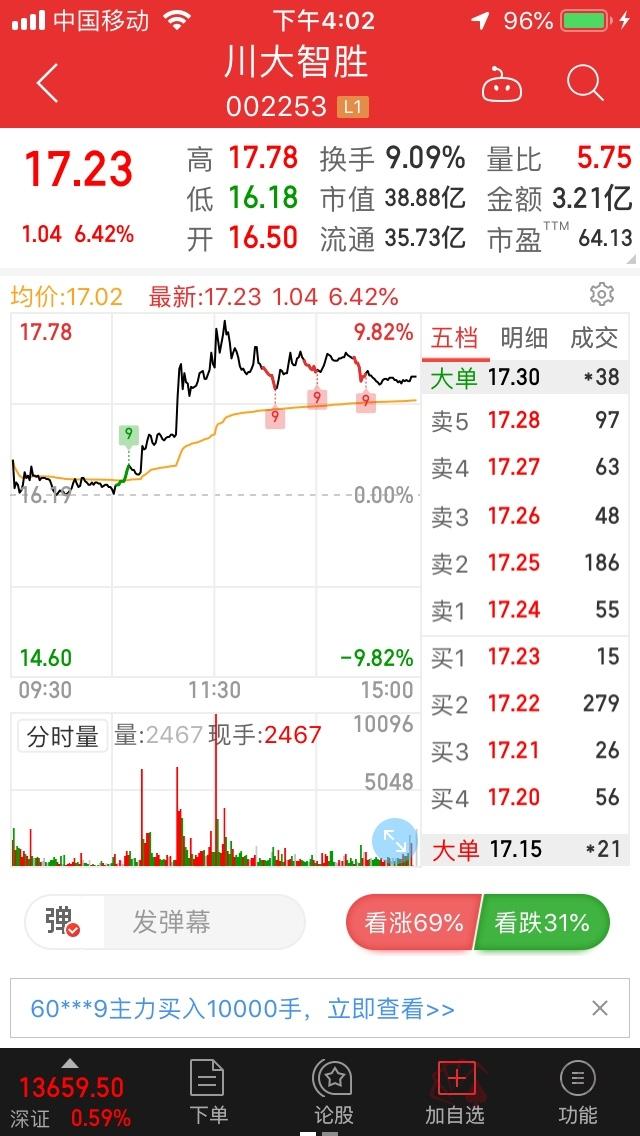The width and height of the screenshot is (640, 1136).
Task: Switch to the 明细 tab
Action: pyautogui.click(x=524, y=338)
